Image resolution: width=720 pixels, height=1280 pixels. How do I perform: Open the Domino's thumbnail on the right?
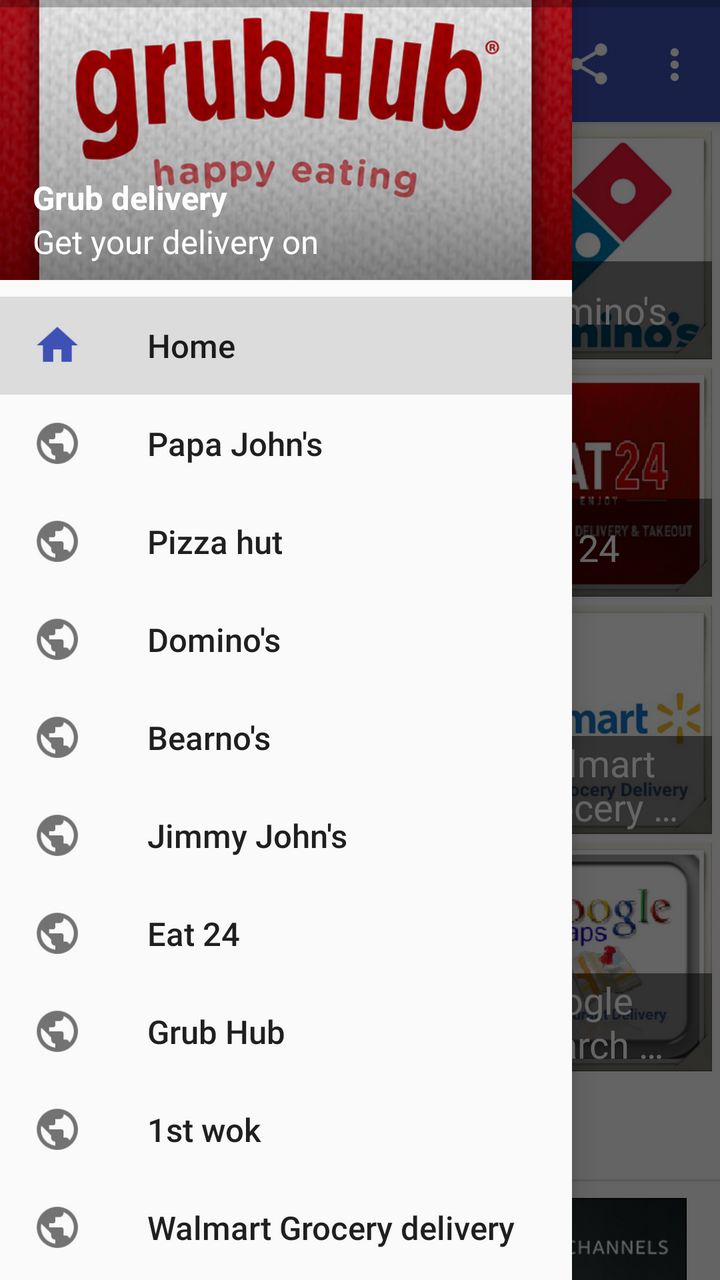645,243
